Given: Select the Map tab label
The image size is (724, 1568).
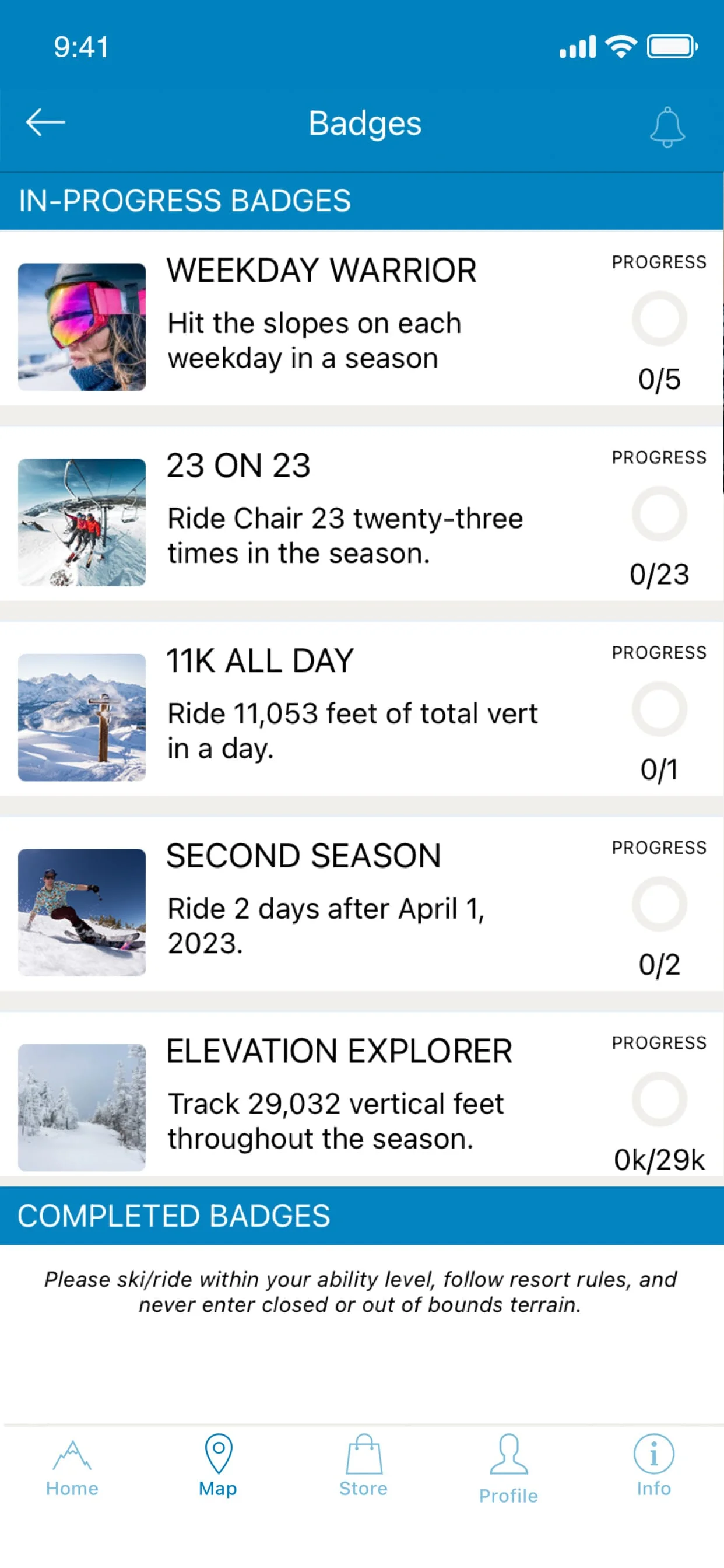Looking at the screenshot, I should [x=218, y=1489].
